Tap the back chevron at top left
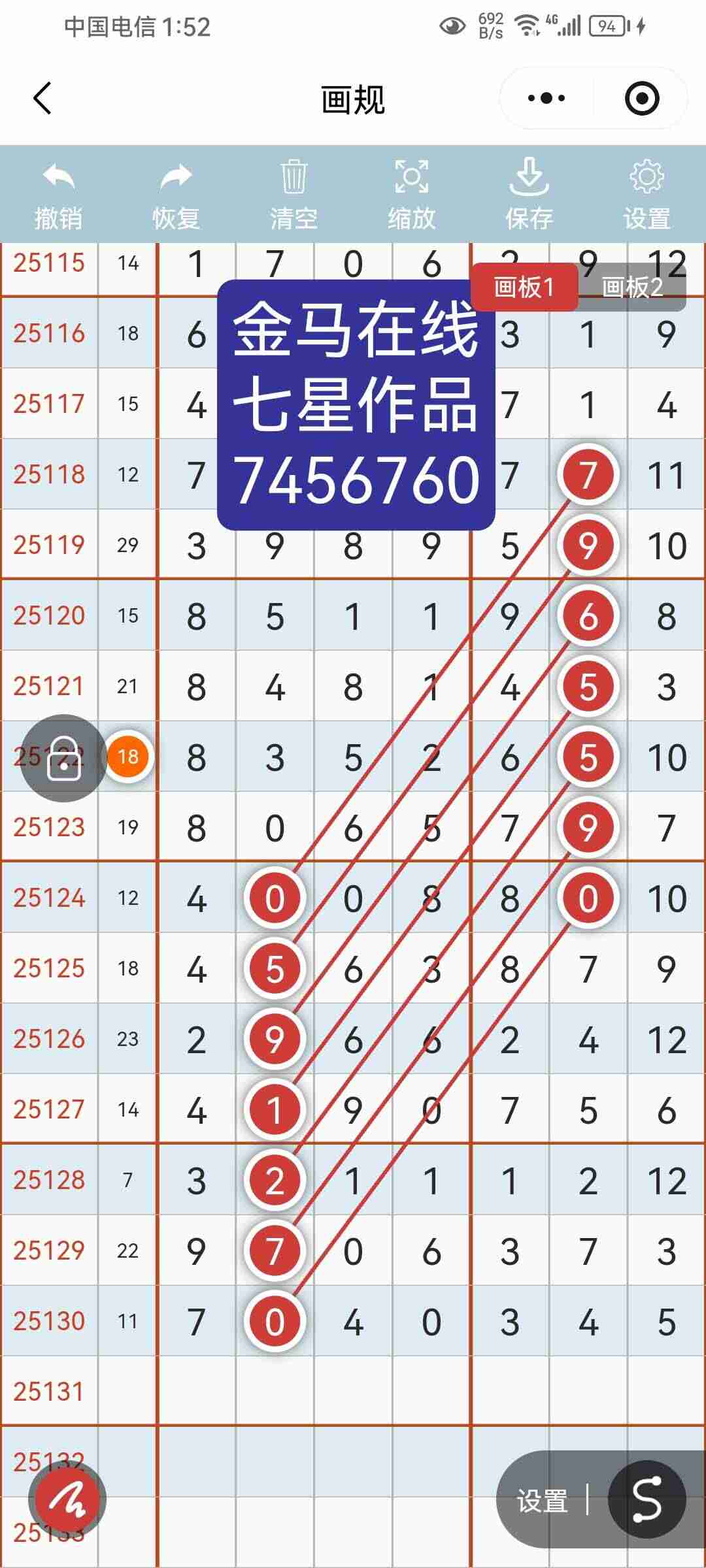The height and width of the screenshot is (1568, 706). point(41,97)
